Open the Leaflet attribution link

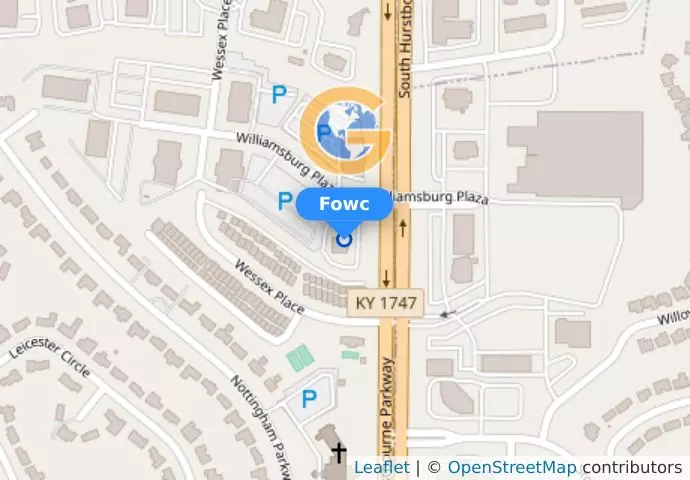coord(381,467)
